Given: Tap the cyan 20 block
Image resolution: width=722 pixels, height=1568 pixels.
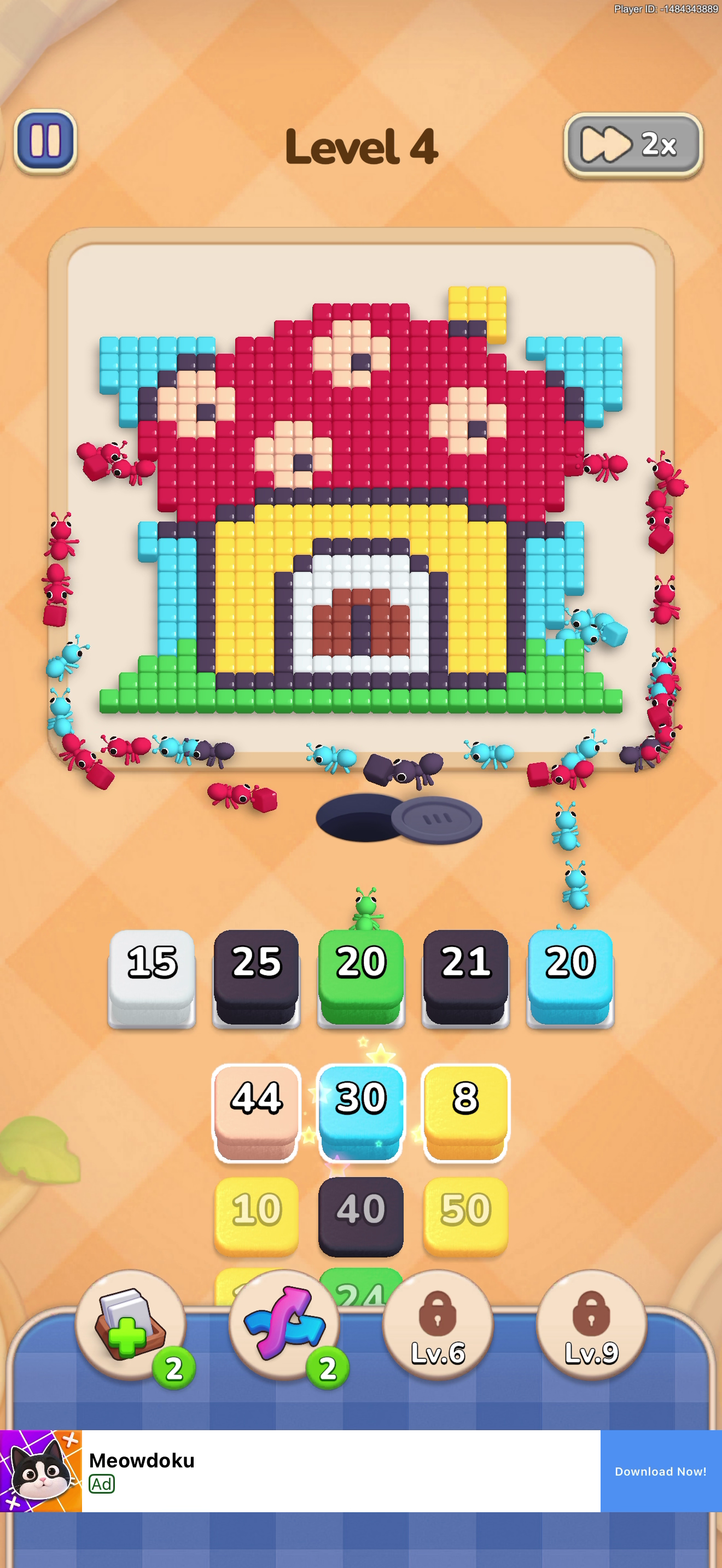Looking at the screenshot, I should click(570, 978).
